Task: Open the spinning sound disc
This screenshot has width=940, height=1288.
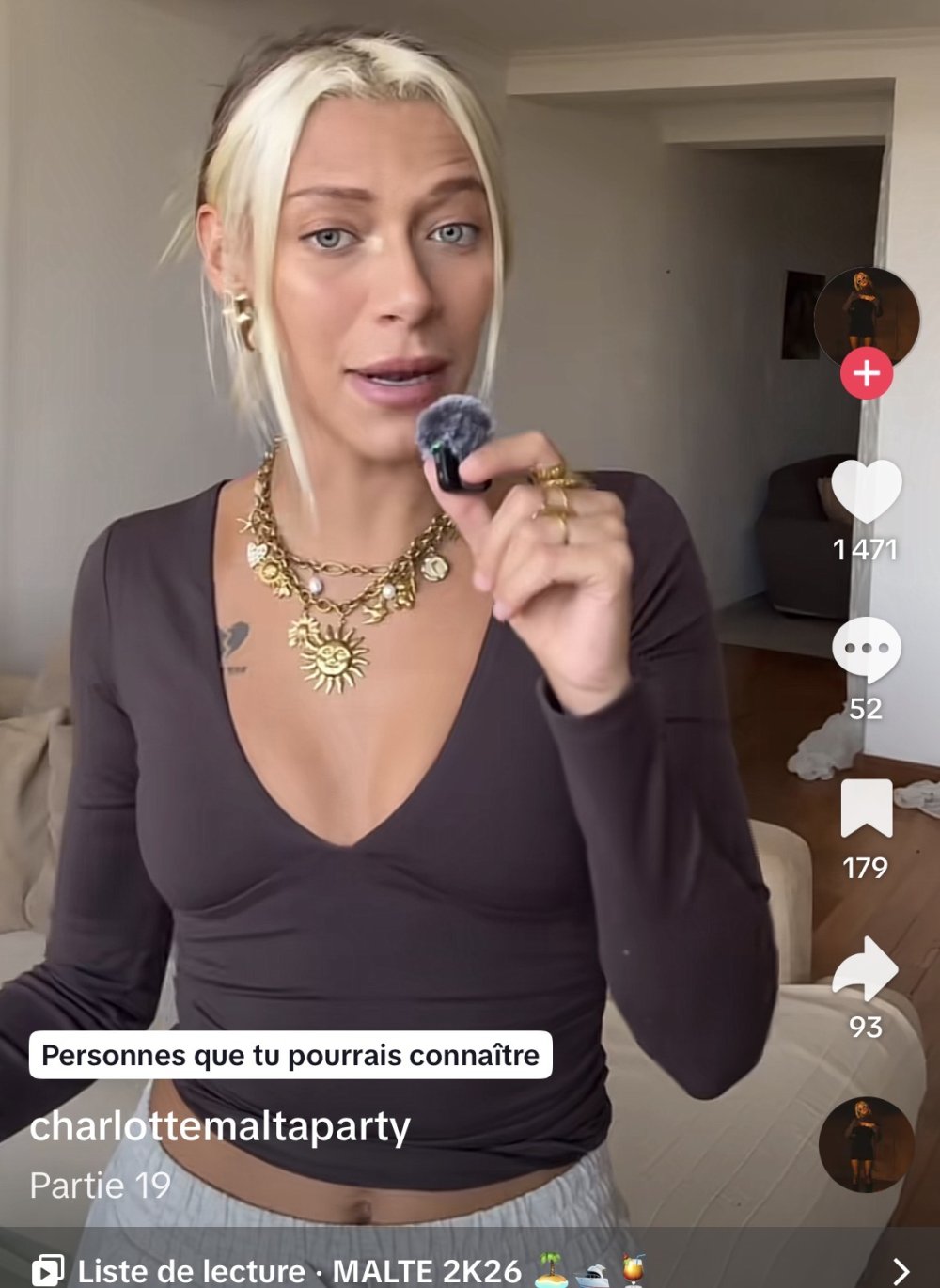Action: click(x=866, y=1144)
